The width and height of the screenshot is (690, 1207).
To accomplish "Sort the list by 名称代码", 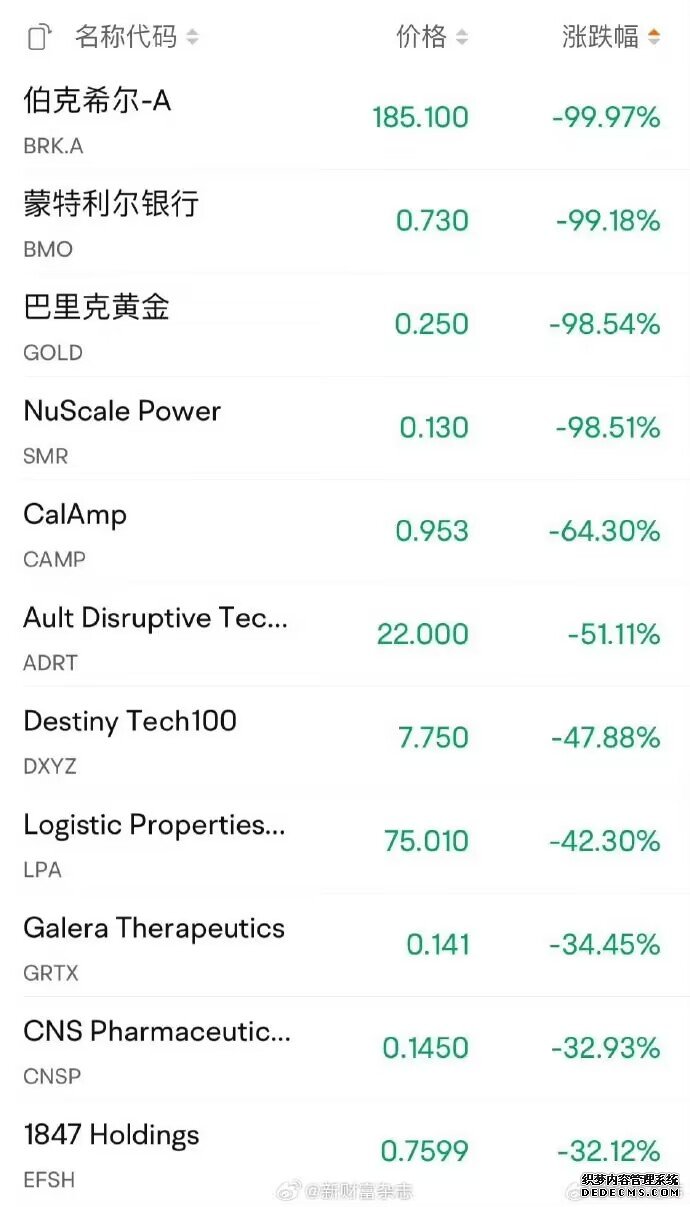I will tap(136, 37).
